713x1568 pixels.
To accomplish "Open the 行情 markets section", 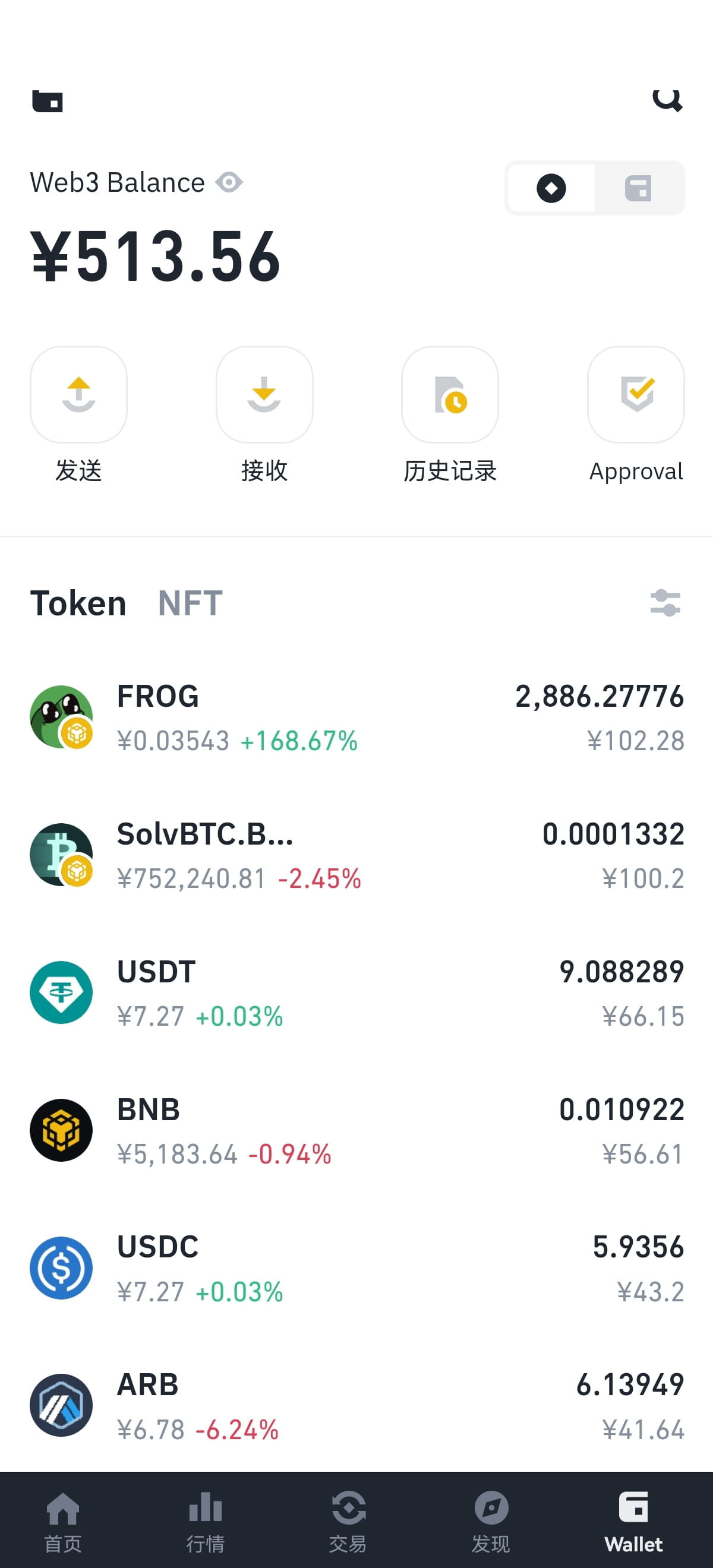I will tap(205, 1510).
